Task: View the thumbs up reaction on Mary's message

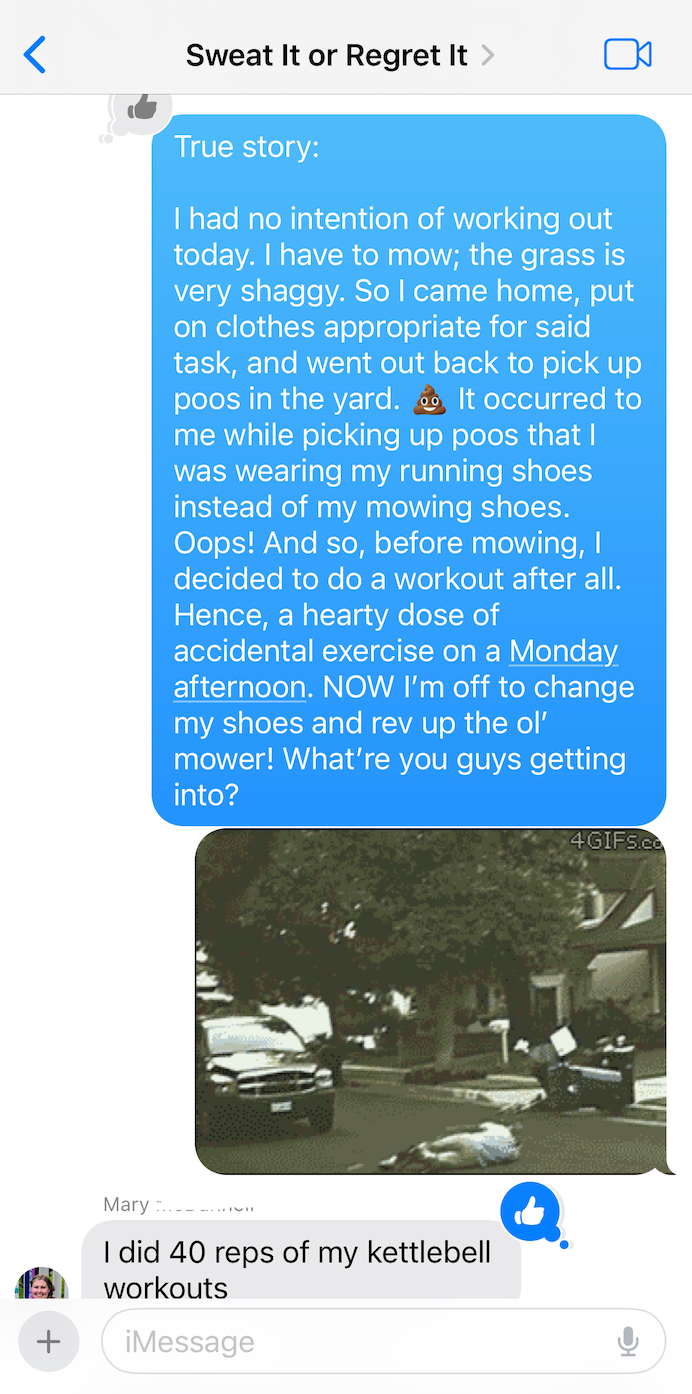Action: (530, 1212)
